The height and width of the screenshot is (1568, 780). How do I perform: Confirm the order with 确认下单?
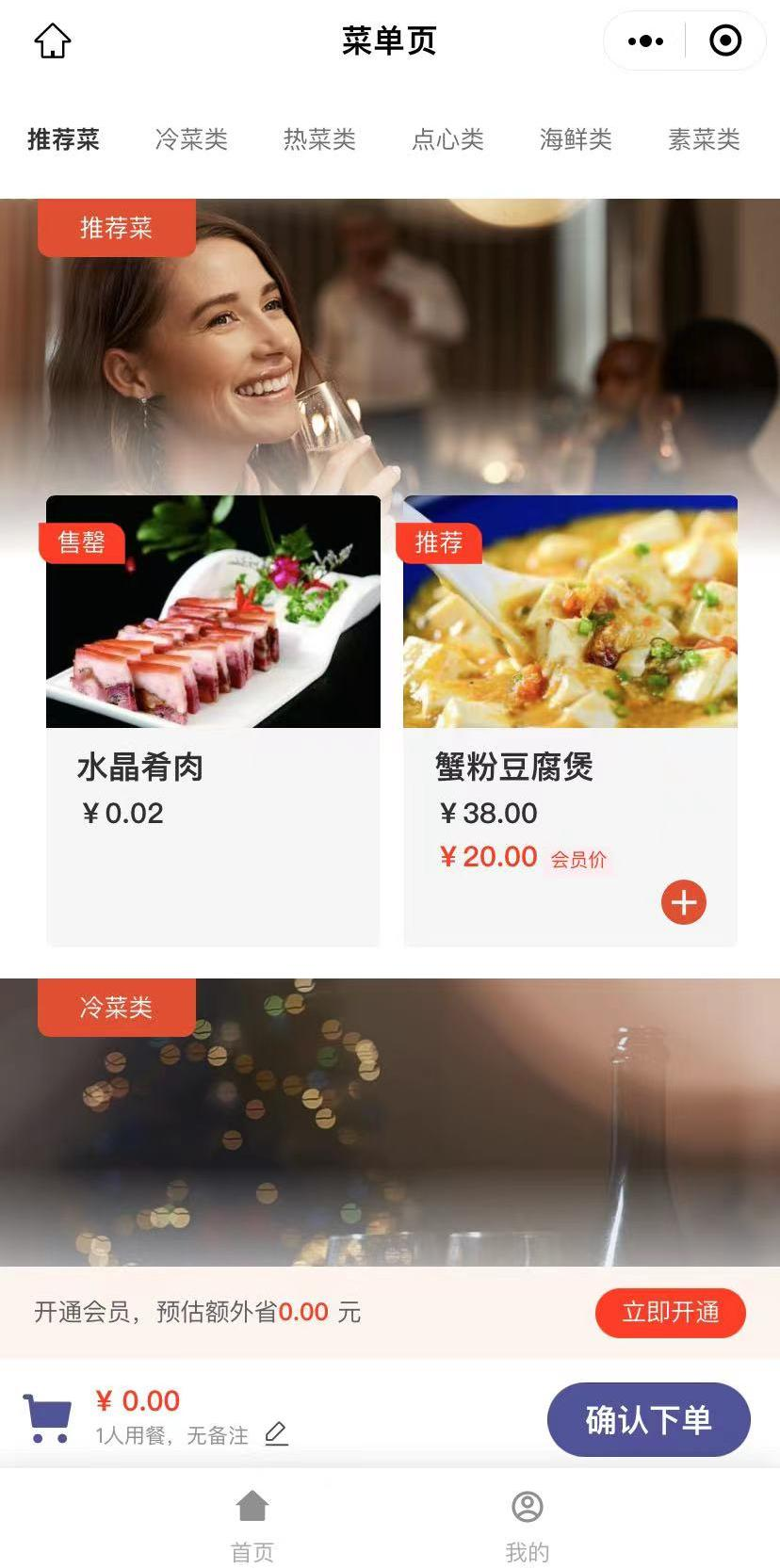(x=648, y=1419)
